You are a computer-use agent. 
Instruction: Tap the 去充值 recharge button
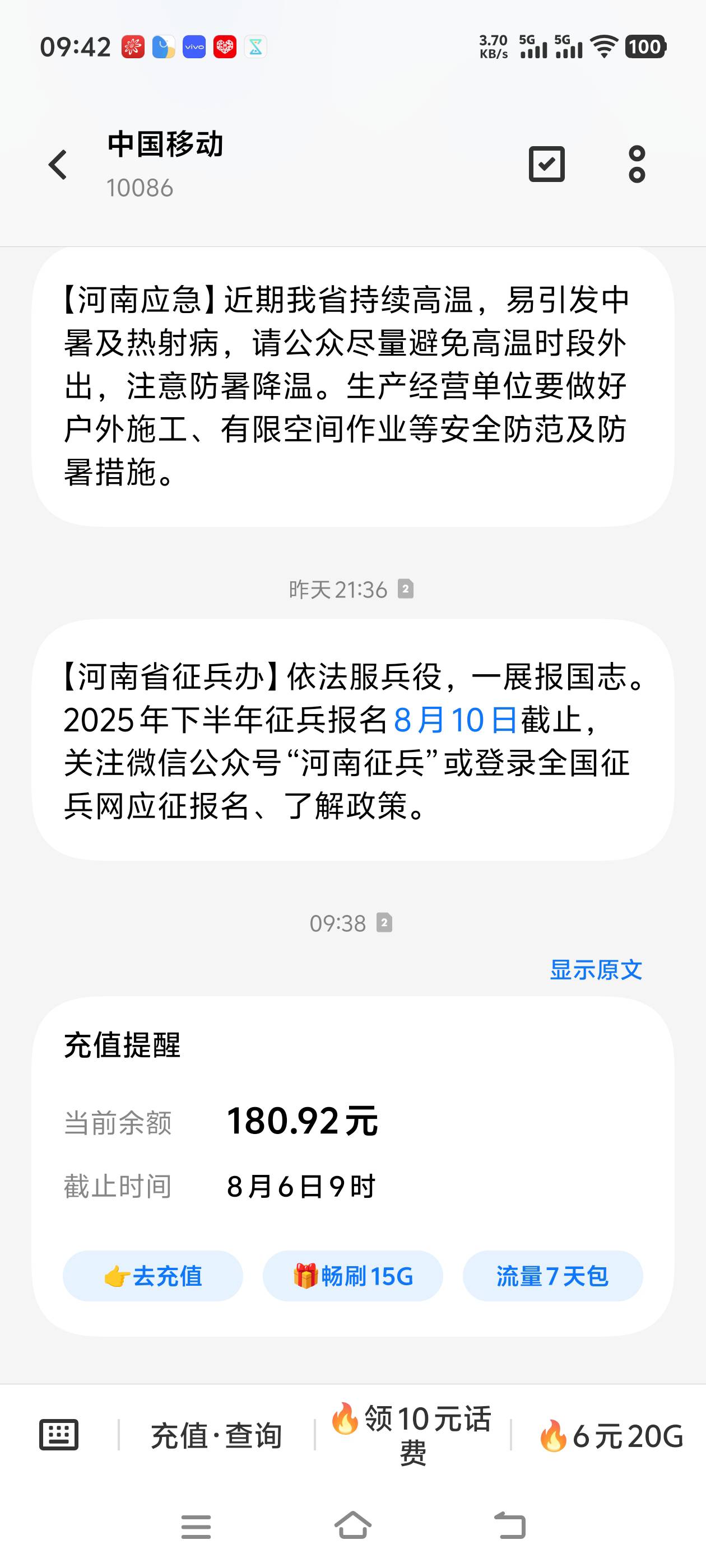(152, 1276)
